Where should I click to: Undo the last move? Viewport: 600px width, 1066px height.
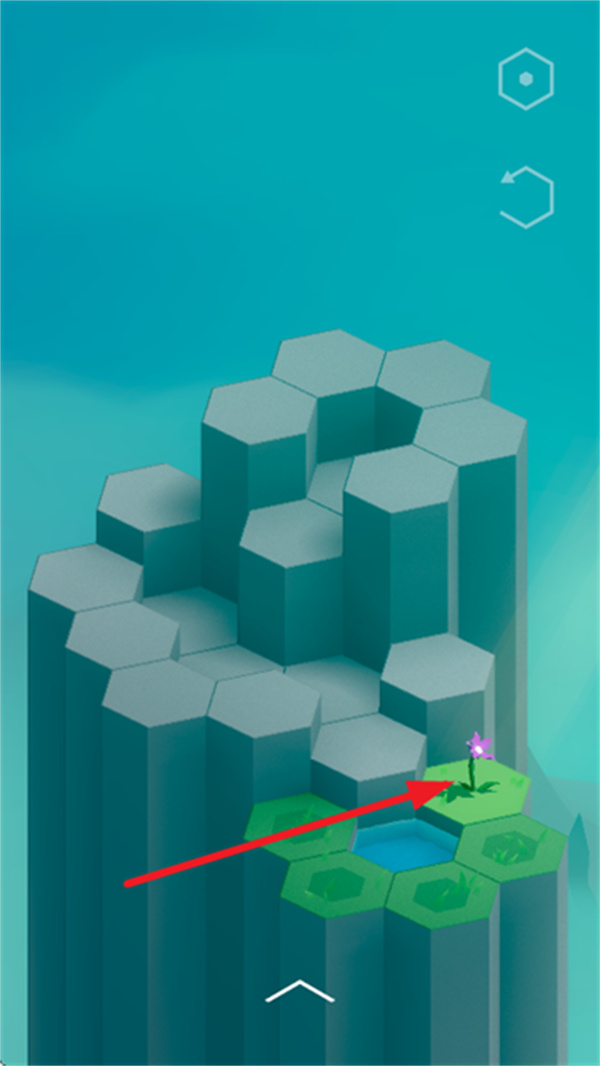point(528,197)
